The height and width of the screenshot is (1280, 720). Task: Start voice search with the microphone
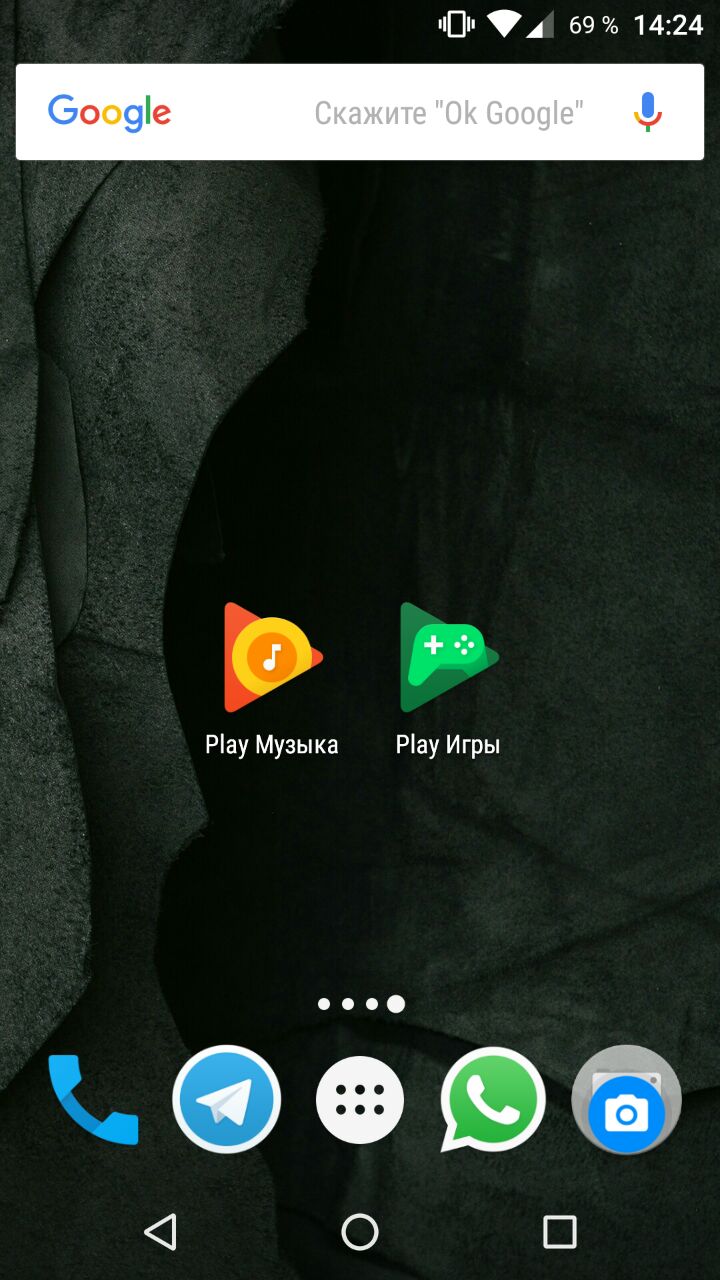click(x=648, y=112)
